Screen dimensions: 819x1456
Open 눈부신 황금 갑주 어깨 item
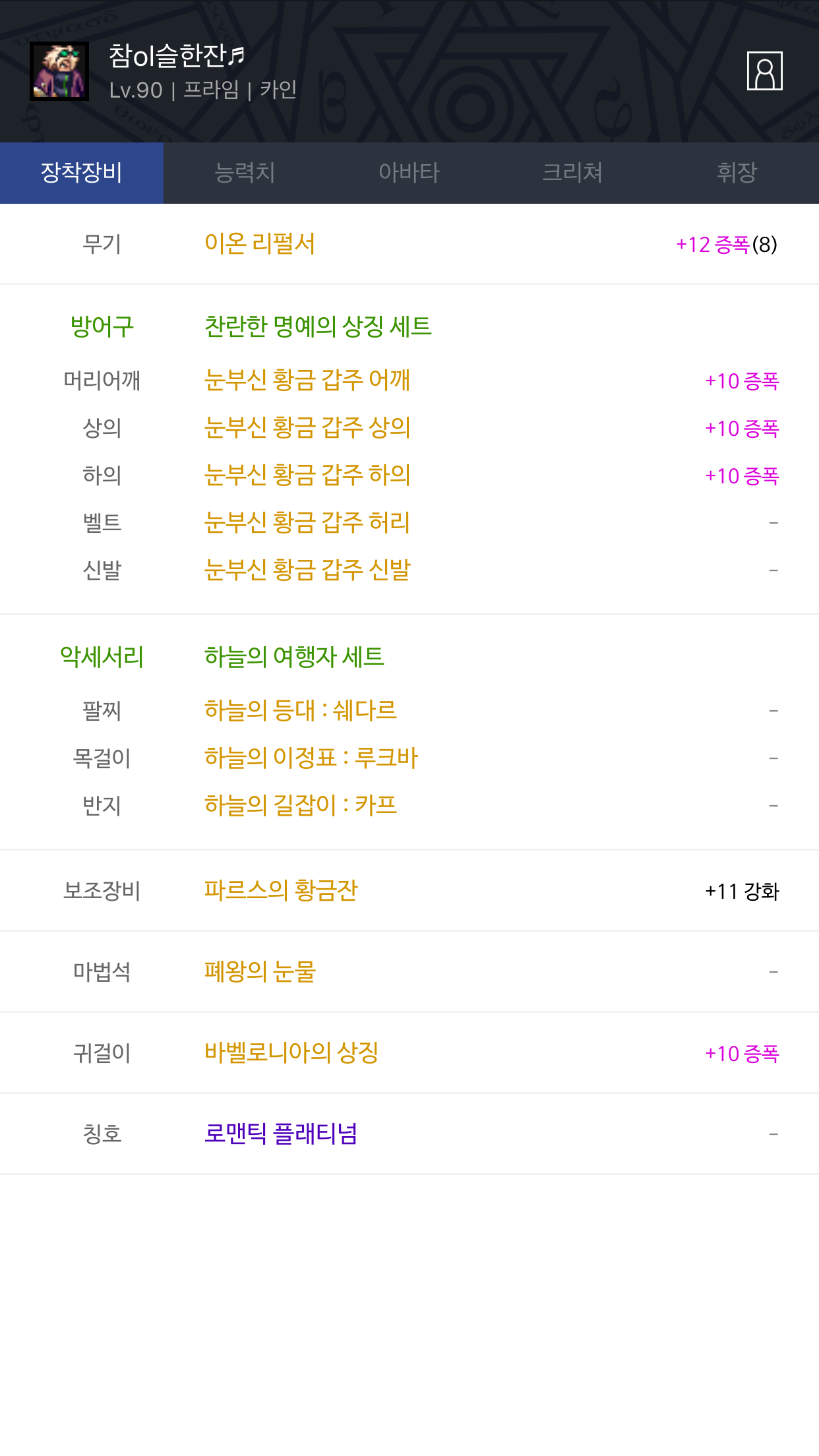click(x=307, y=380)
